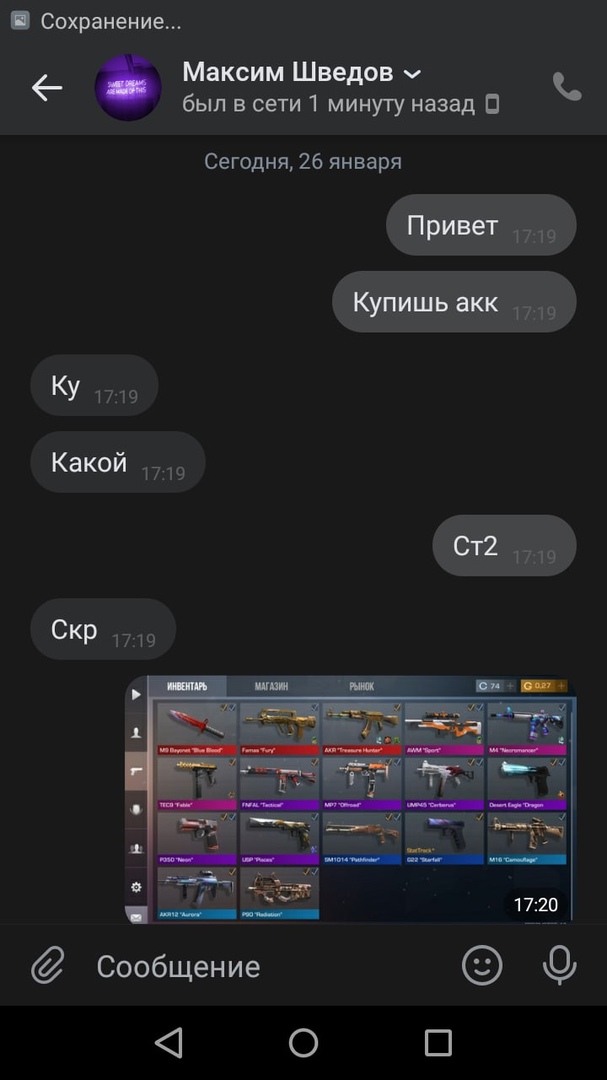Open Максим Шведов's profile avatar
Viewport: 607px width, 1080px height.
pos(128,88)
